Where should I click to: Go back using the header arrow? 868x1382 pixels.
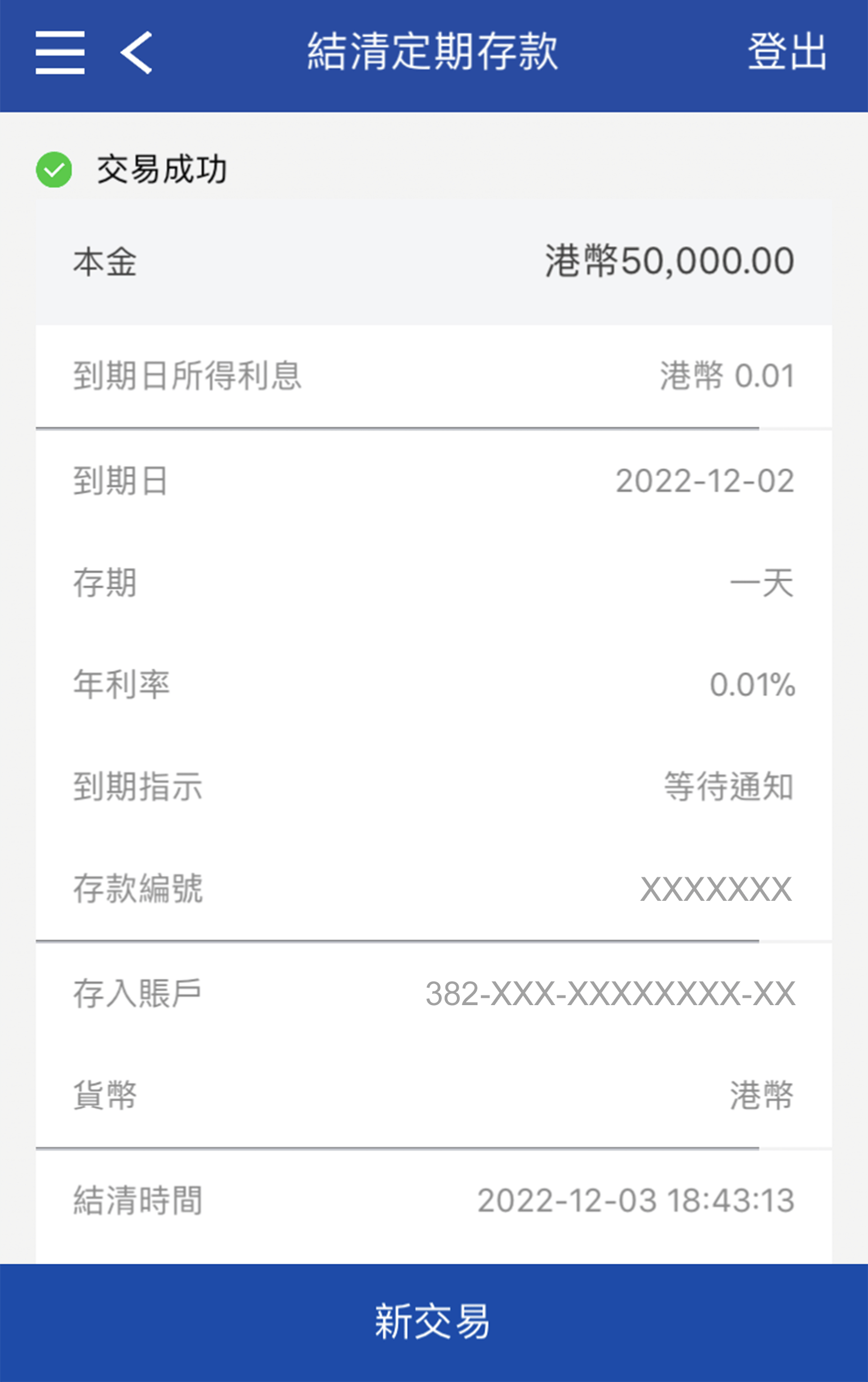(137, 53)
